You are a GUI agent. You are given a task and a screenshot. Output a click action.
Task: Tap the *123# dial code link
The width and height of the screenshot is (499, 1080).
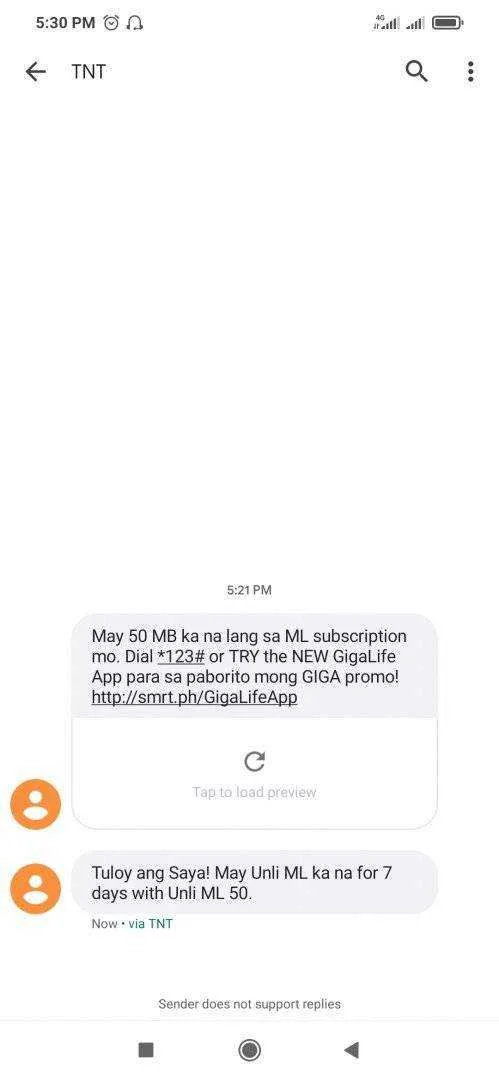pos(181,656)
